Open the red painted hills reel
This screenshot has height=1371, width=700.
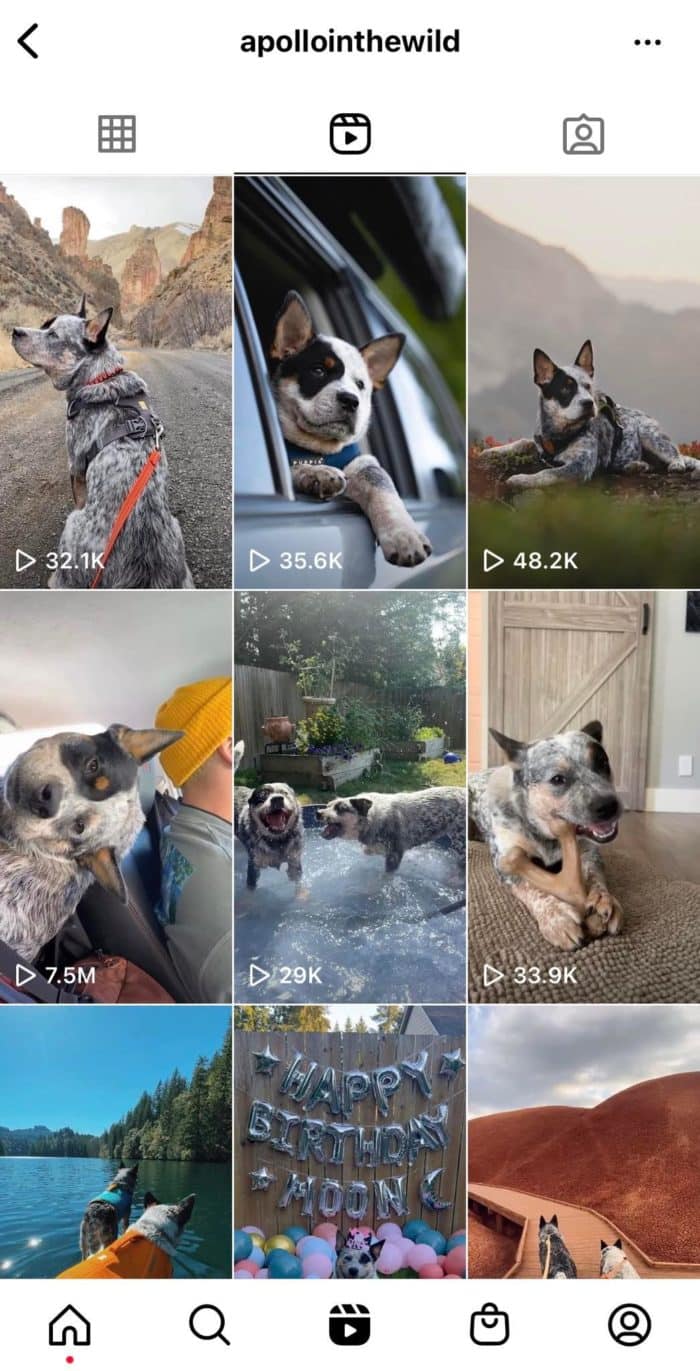tap(584, 1141)
